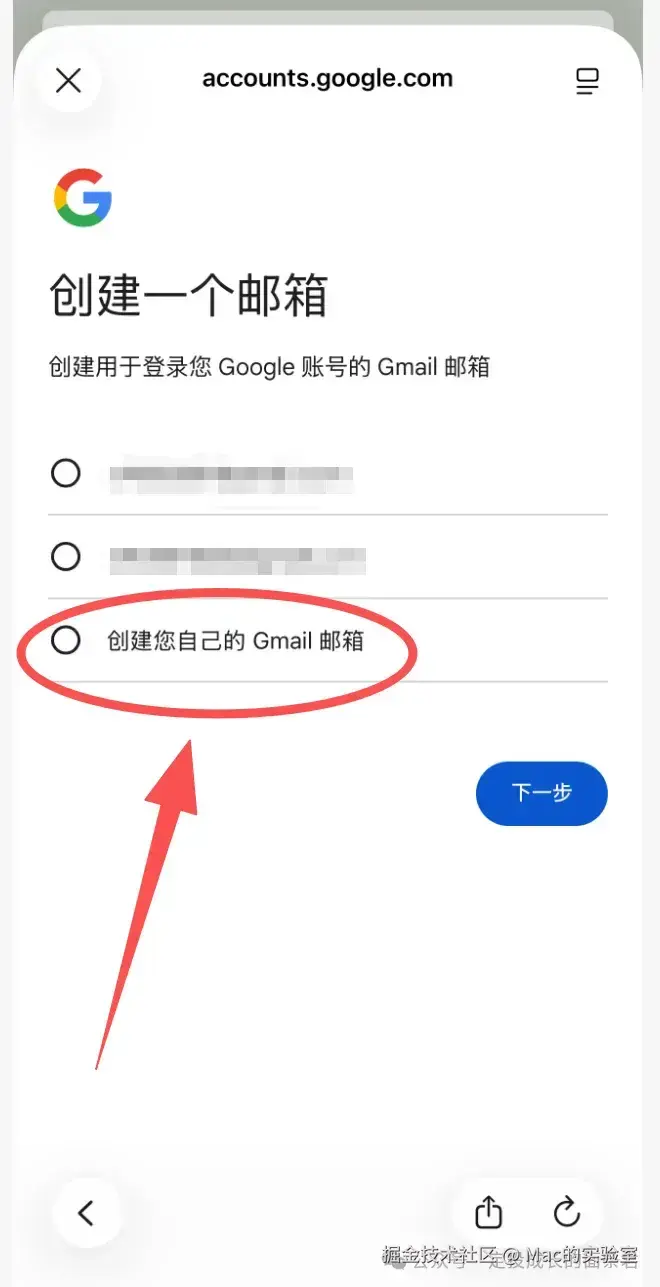
Task: Open the reader view icon beside the URL
Action: coord(588,81)
